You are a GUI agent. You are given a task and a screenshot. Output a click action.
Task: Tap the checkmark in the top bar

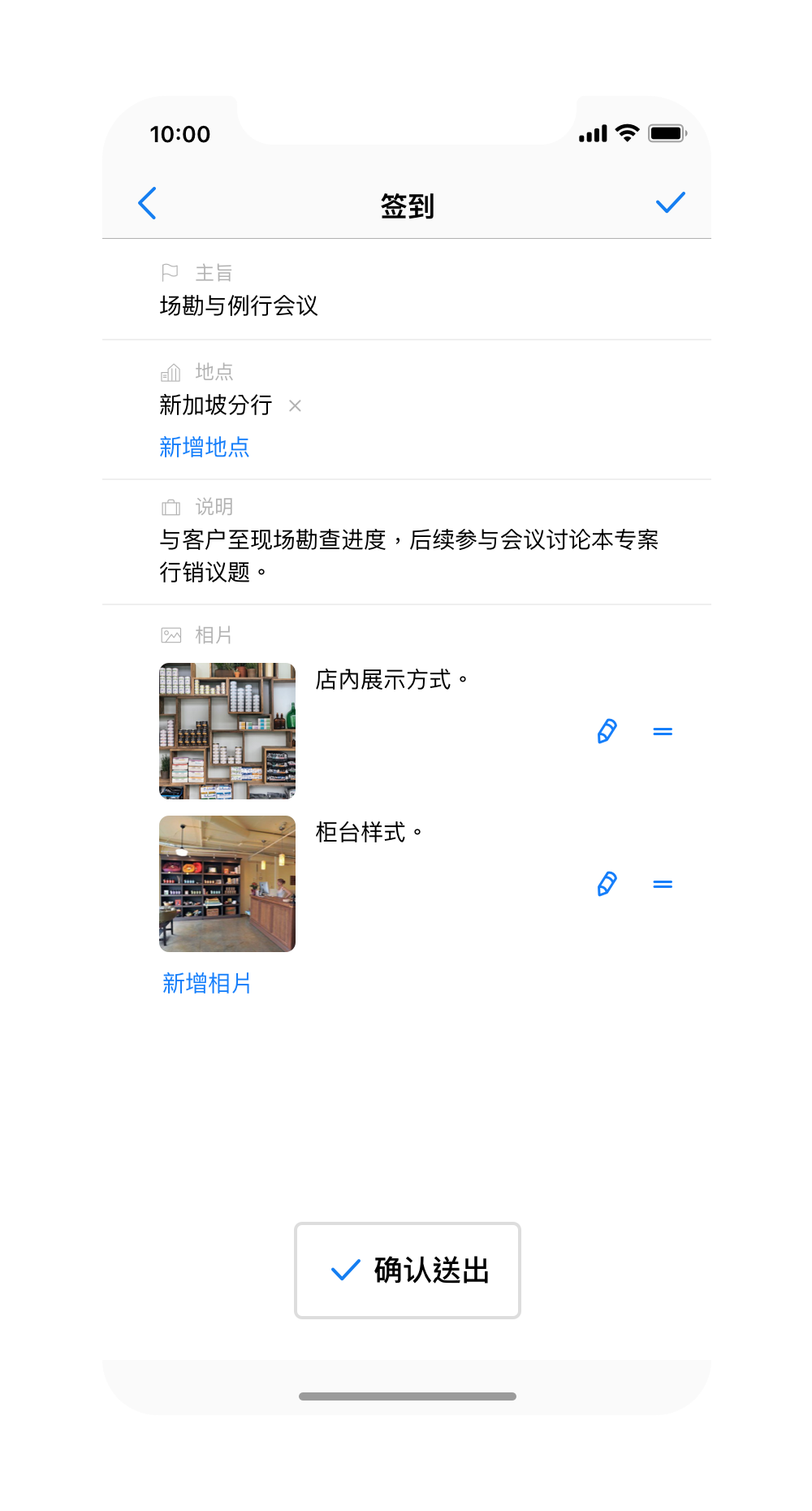(x=670, y=203)
